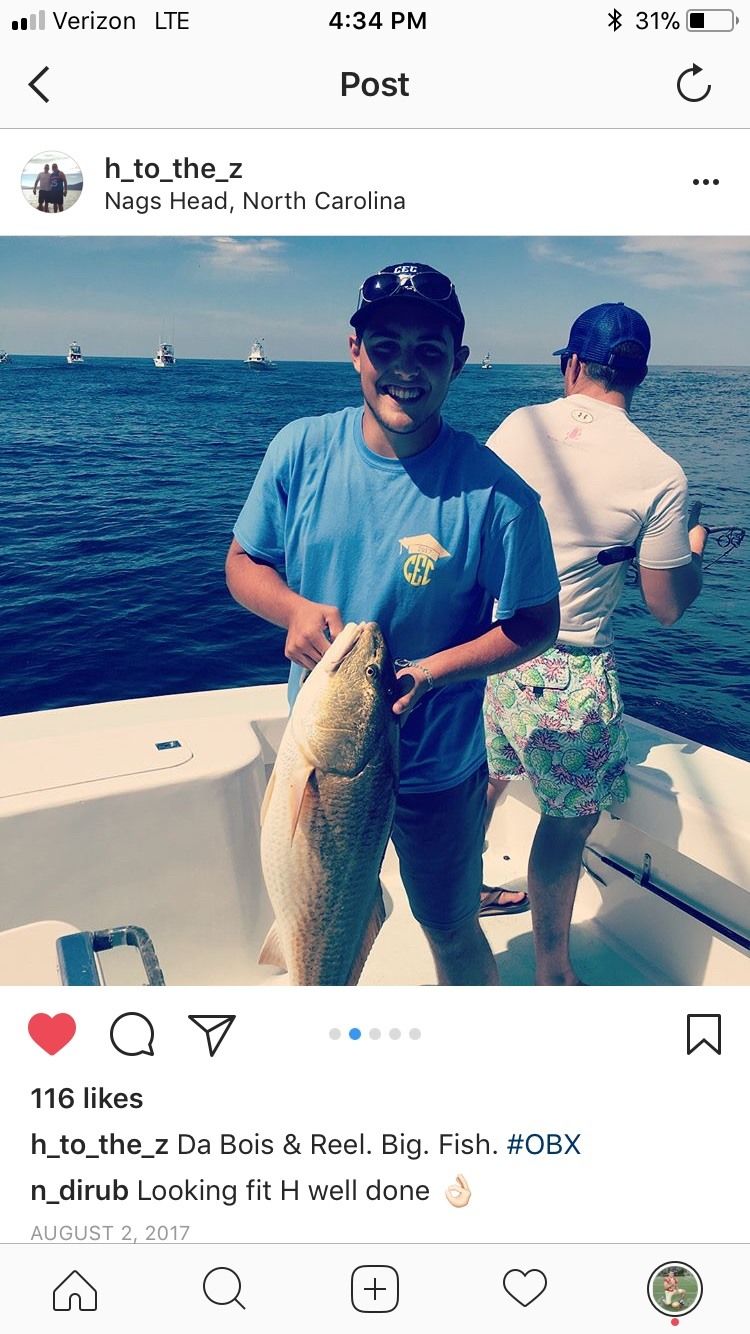Save the post with the bookmark icon
The width and height of the screenshot is (750, 1334).
pos(704,1034)
